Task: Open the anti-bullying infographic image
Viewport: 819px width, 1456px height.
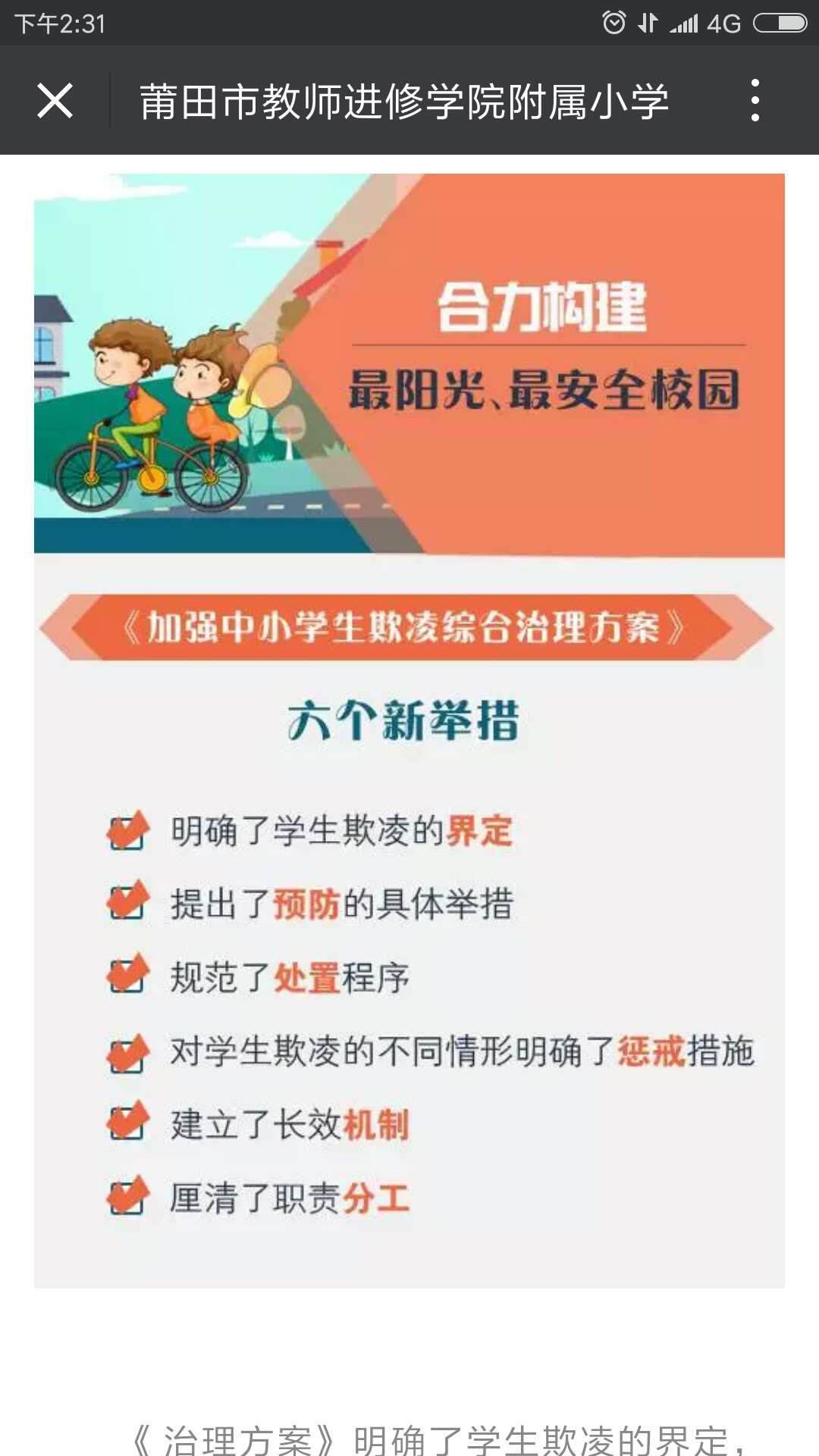Action: [x=409, y=730]
